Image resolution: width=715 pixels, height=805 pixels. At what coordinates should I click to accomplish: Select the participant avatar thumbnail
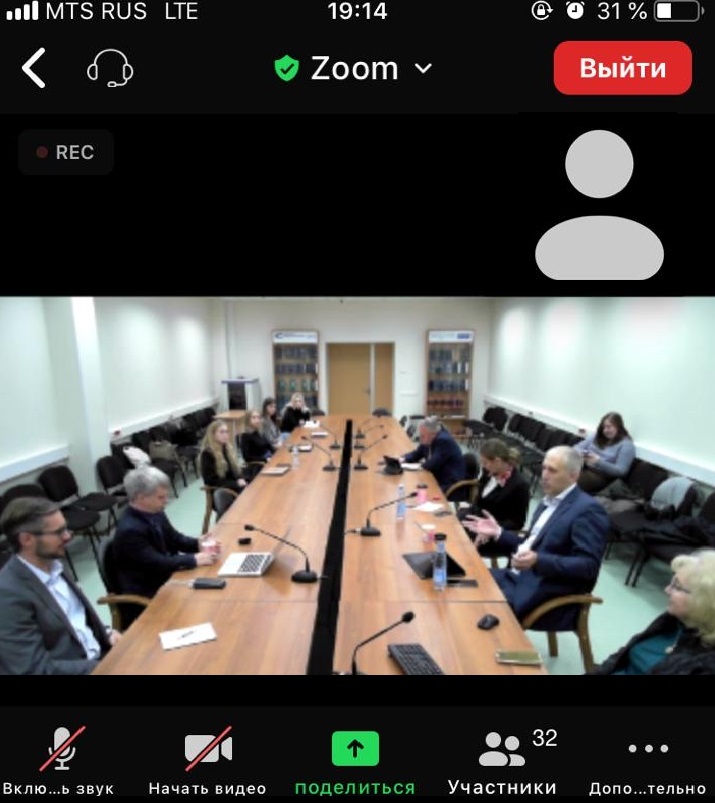click(x=599, y=205)
